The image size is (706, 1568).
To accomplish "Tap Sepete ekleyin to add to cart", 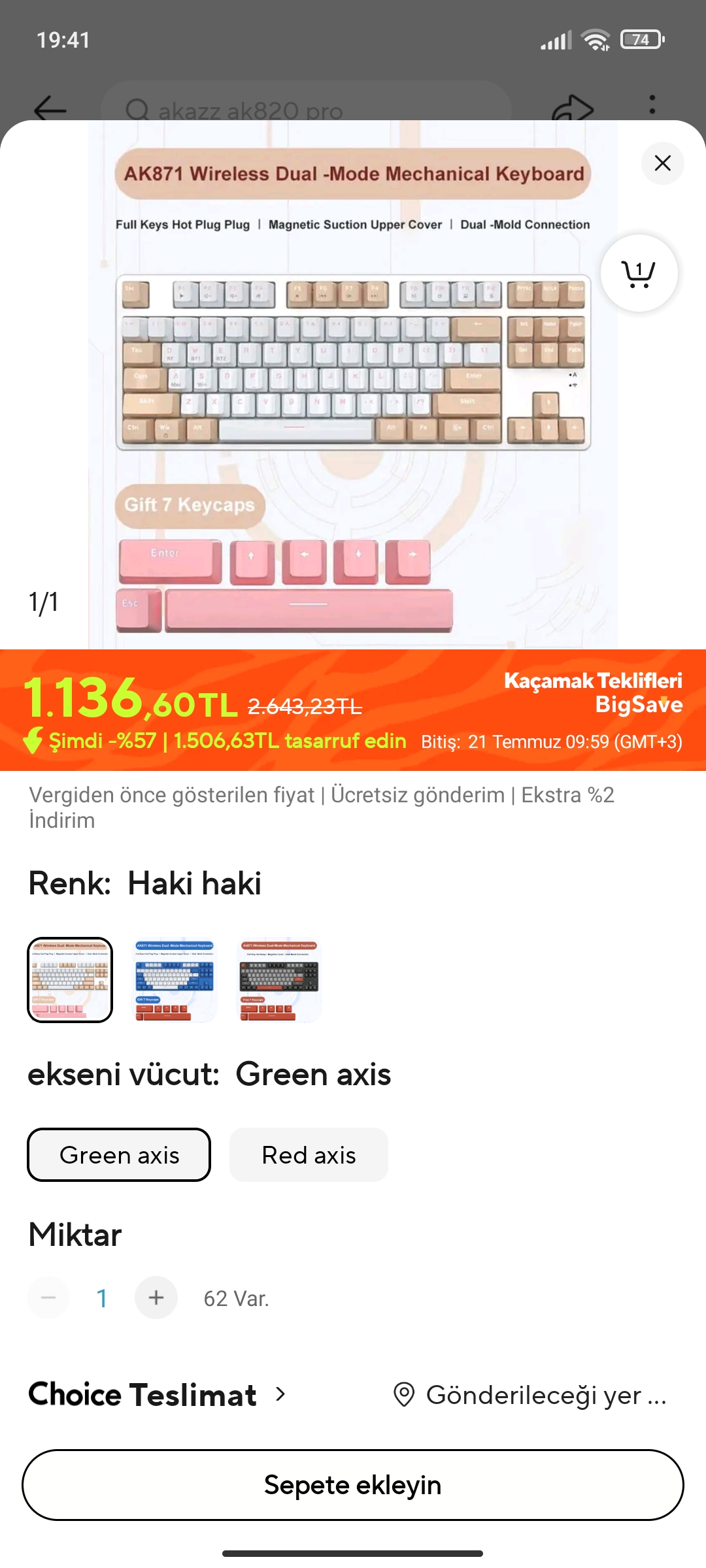I will tap(353, 1485).
